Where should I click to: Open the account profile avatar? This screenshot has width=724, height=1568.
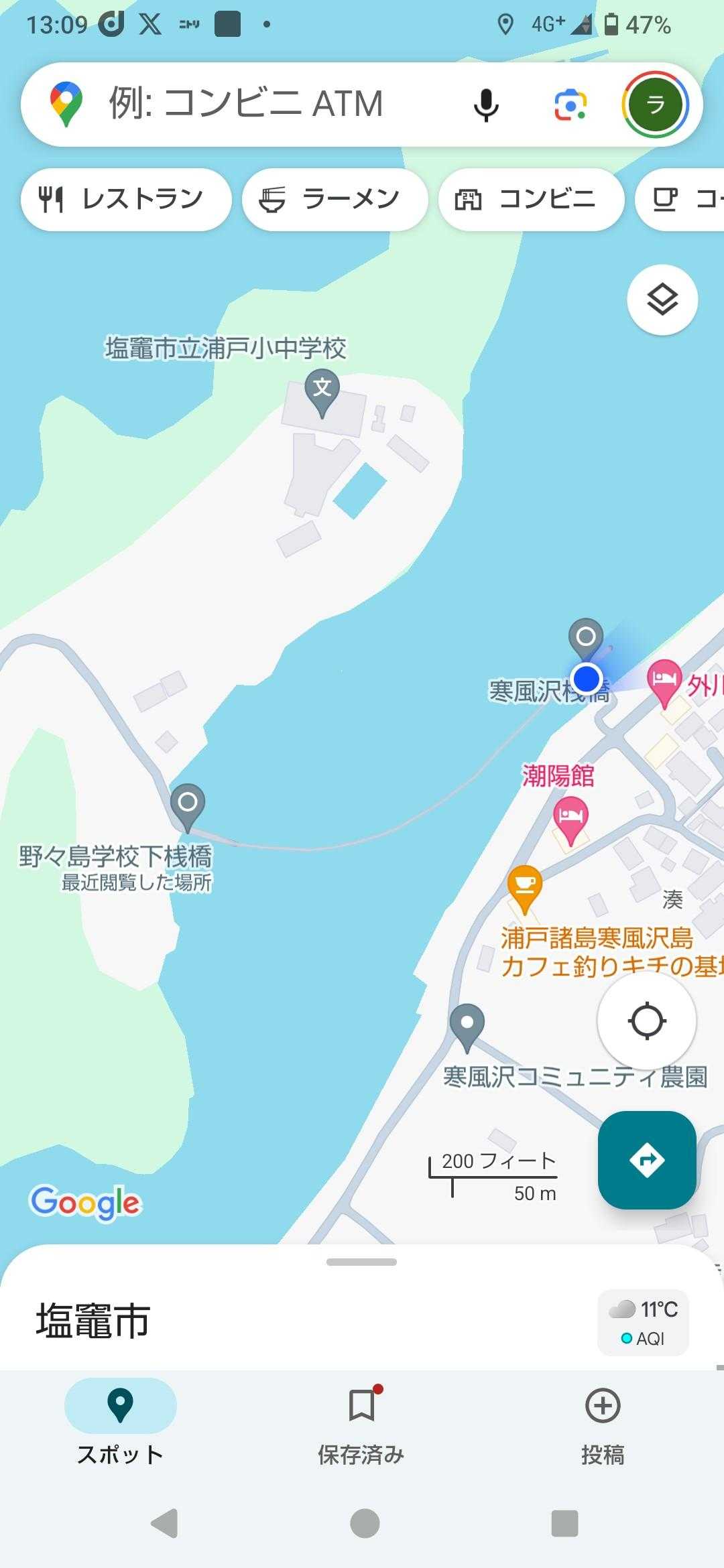click(655, 105)
